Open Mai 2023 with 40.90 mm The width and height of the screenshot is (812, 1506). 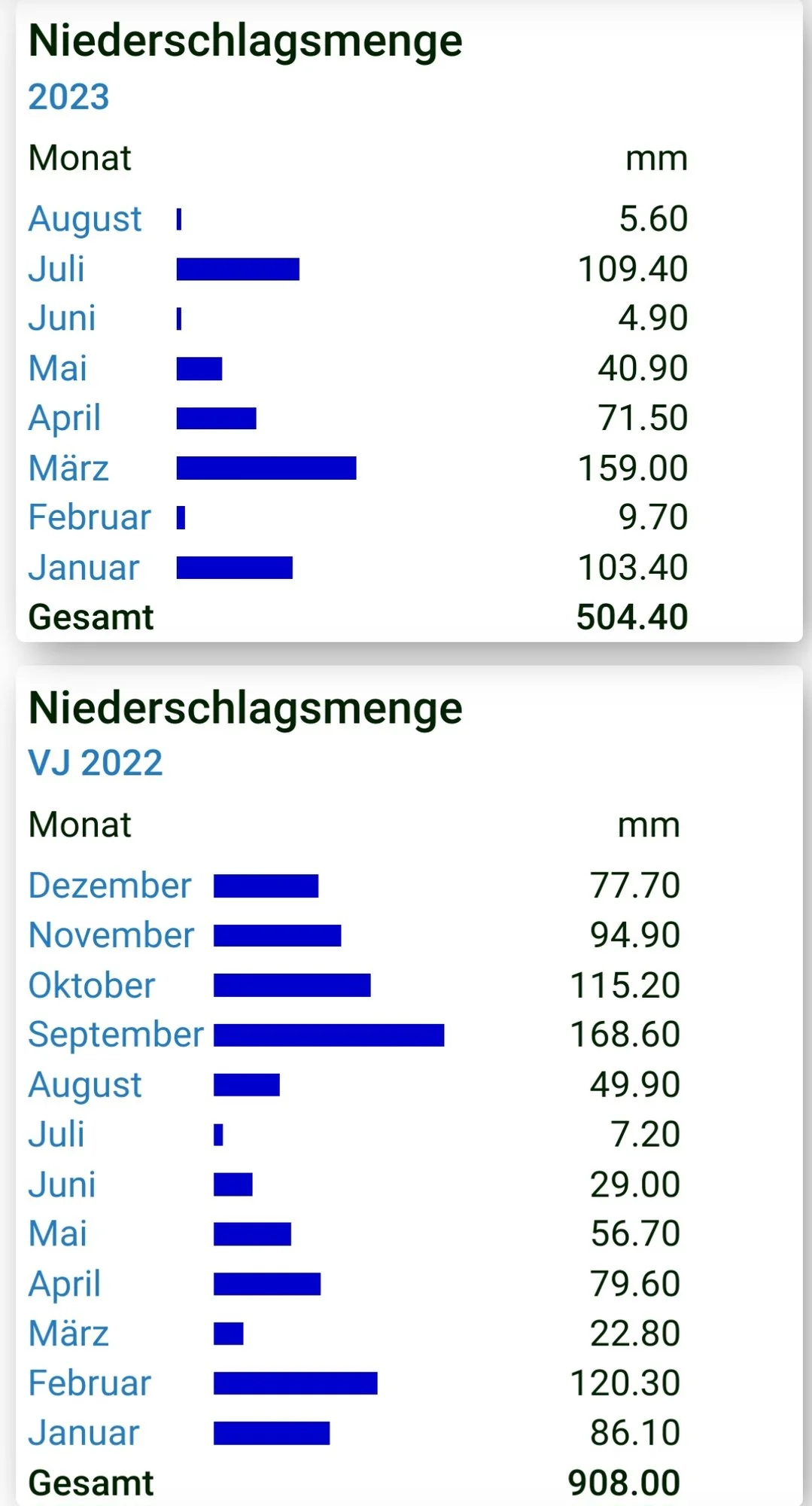point(57,368)
